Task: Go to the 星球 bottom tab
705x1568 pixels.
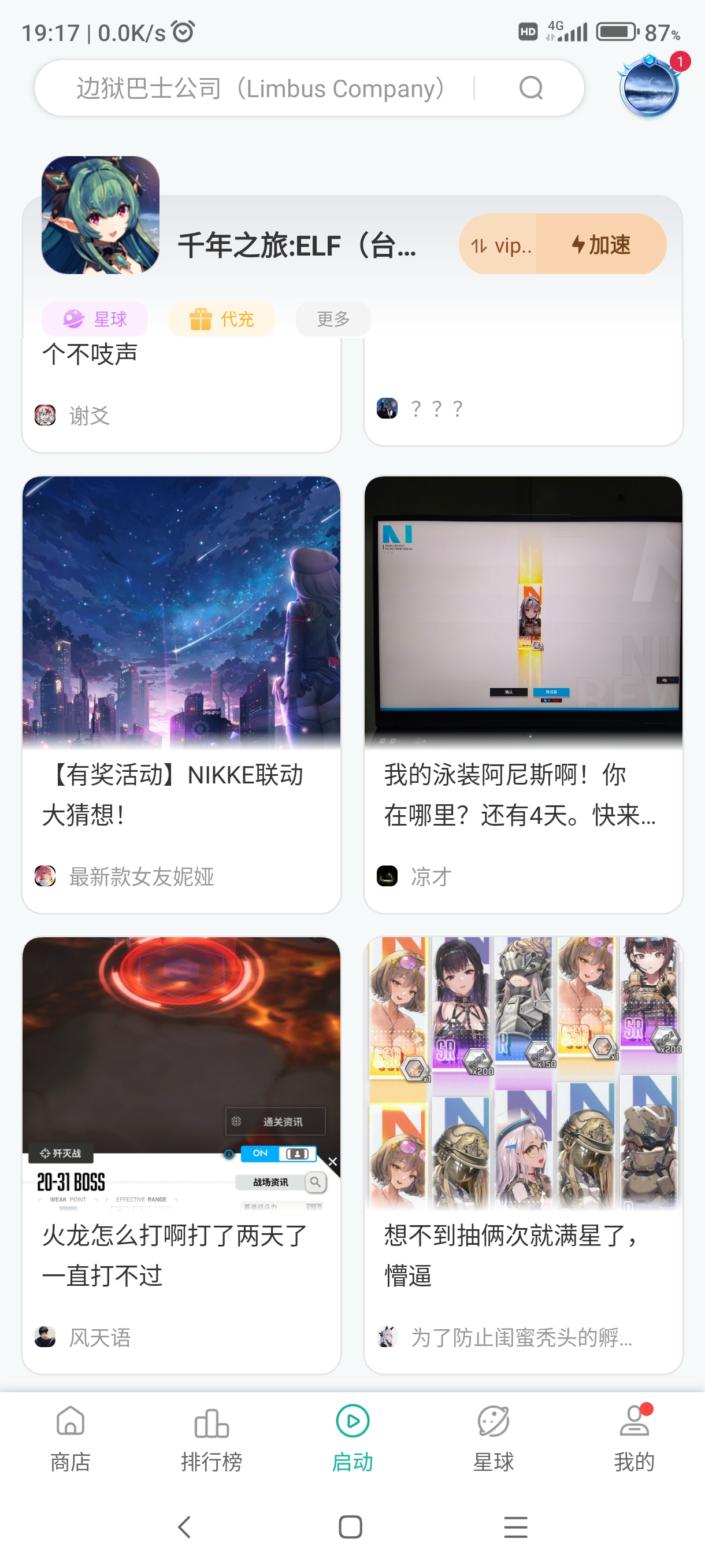Action: (x=493, y=1438)
